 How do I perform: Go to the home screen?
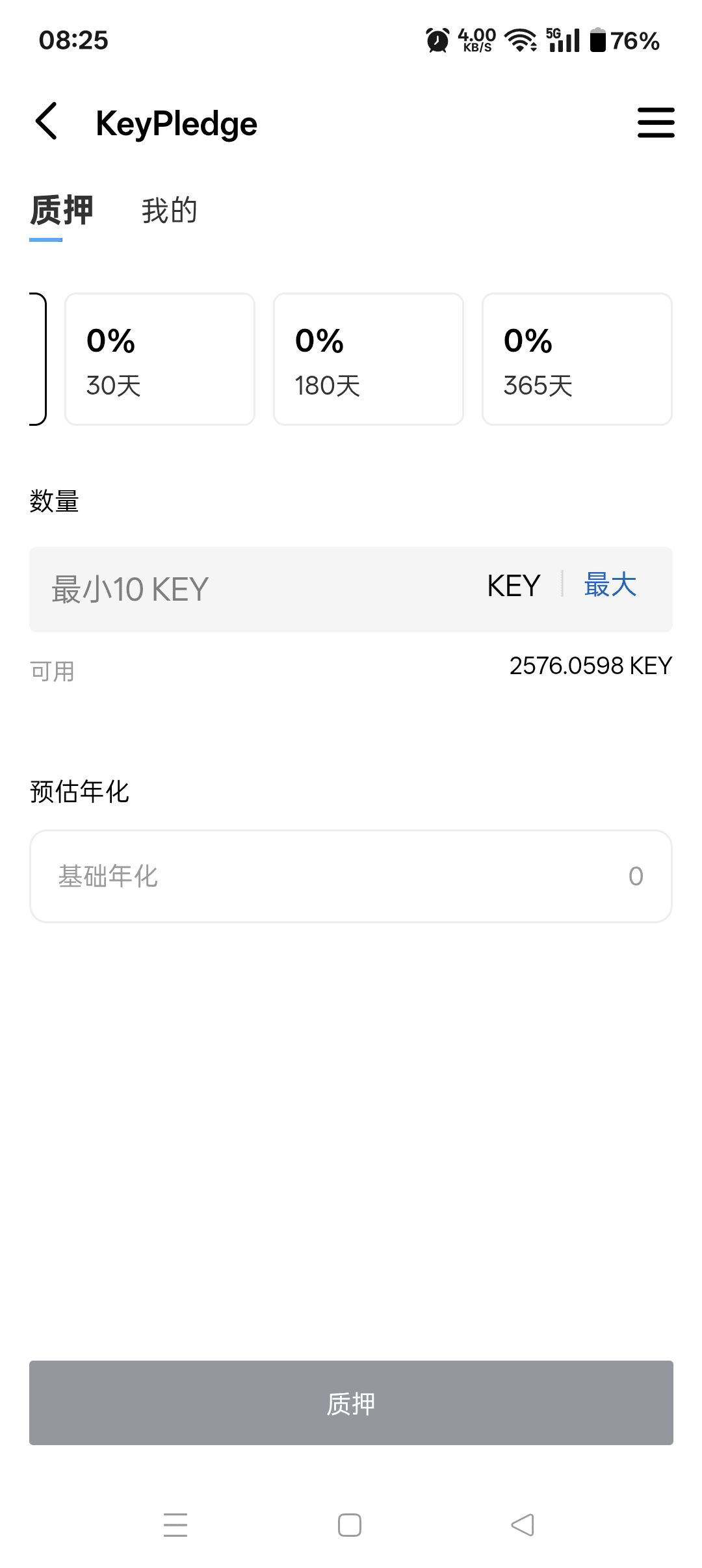(350, 1524)
